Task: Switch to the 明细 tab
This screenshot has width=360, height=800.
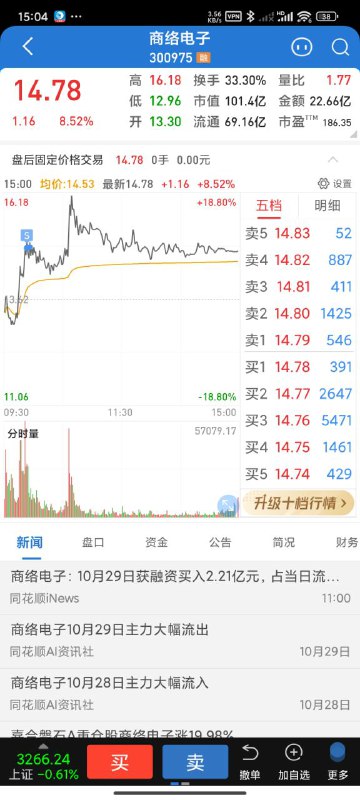Action: click(x=327, y=206)
